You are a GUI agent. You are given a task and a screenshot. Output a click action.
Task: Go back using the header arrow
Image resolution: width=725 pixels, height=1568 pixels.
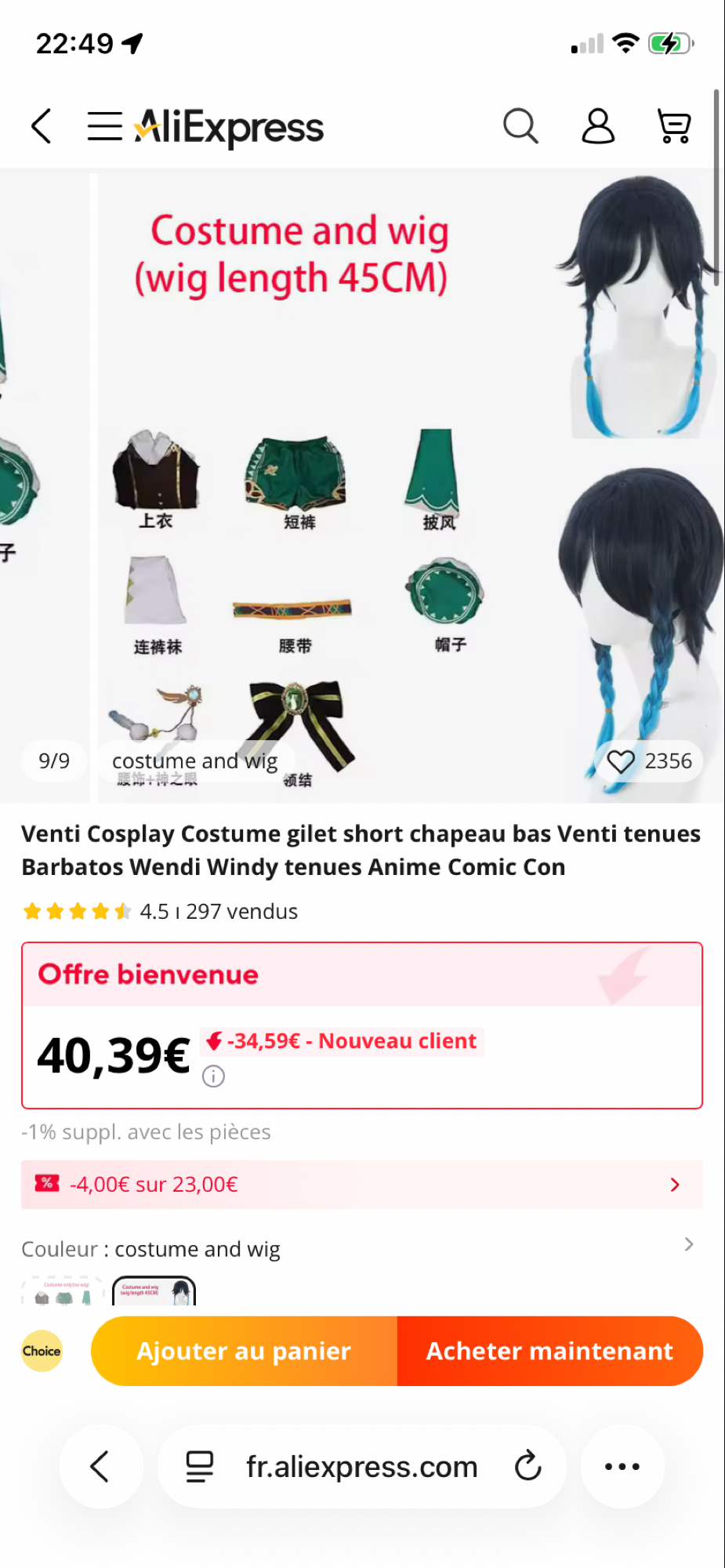click(42, 126)
